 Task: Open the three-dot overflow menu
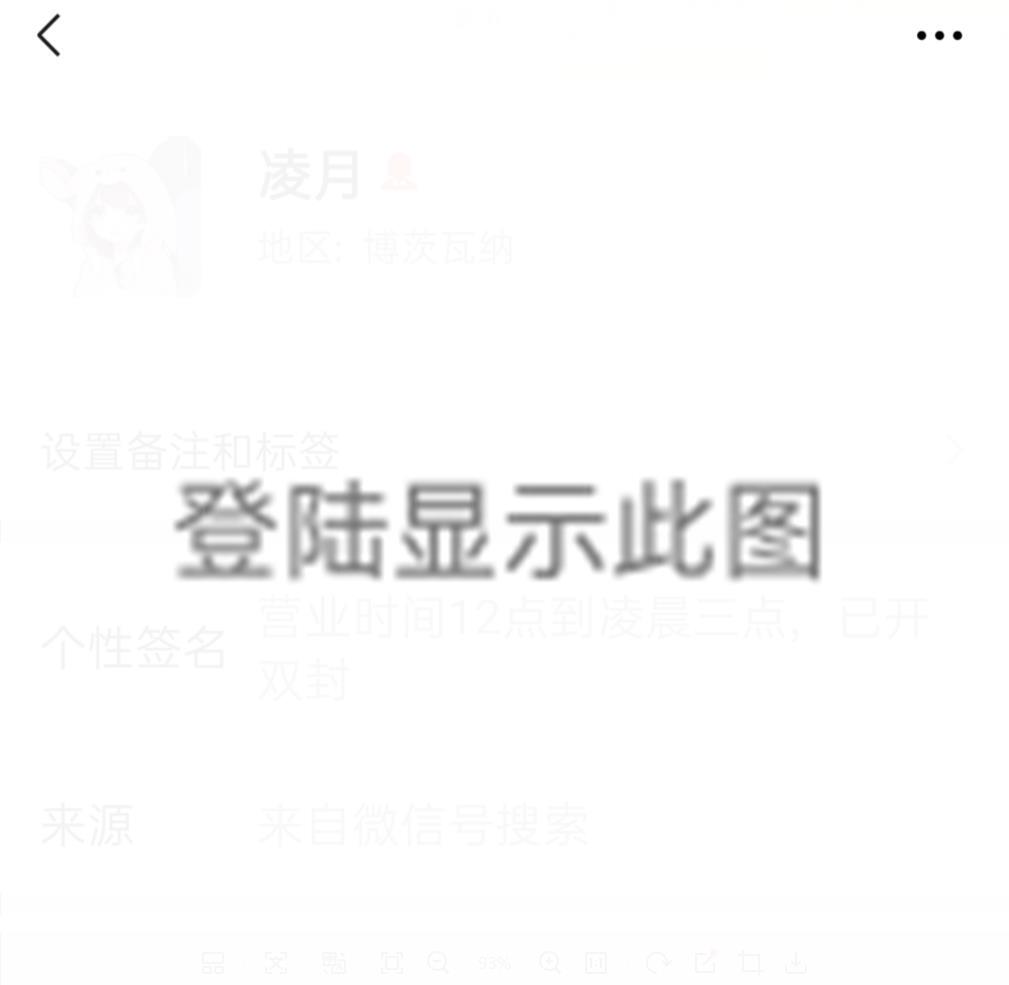(939, 36)
